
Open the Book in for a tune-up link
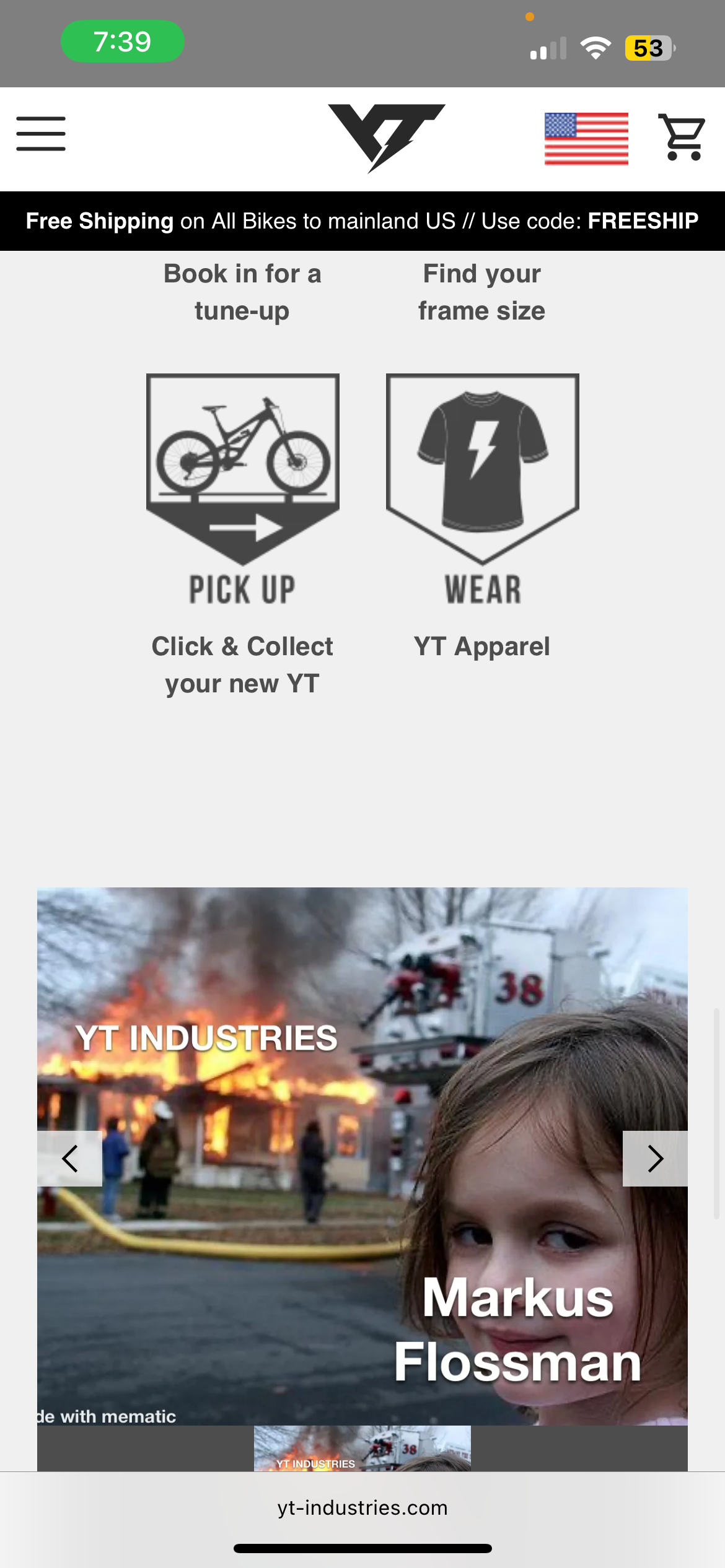(242, 292)
